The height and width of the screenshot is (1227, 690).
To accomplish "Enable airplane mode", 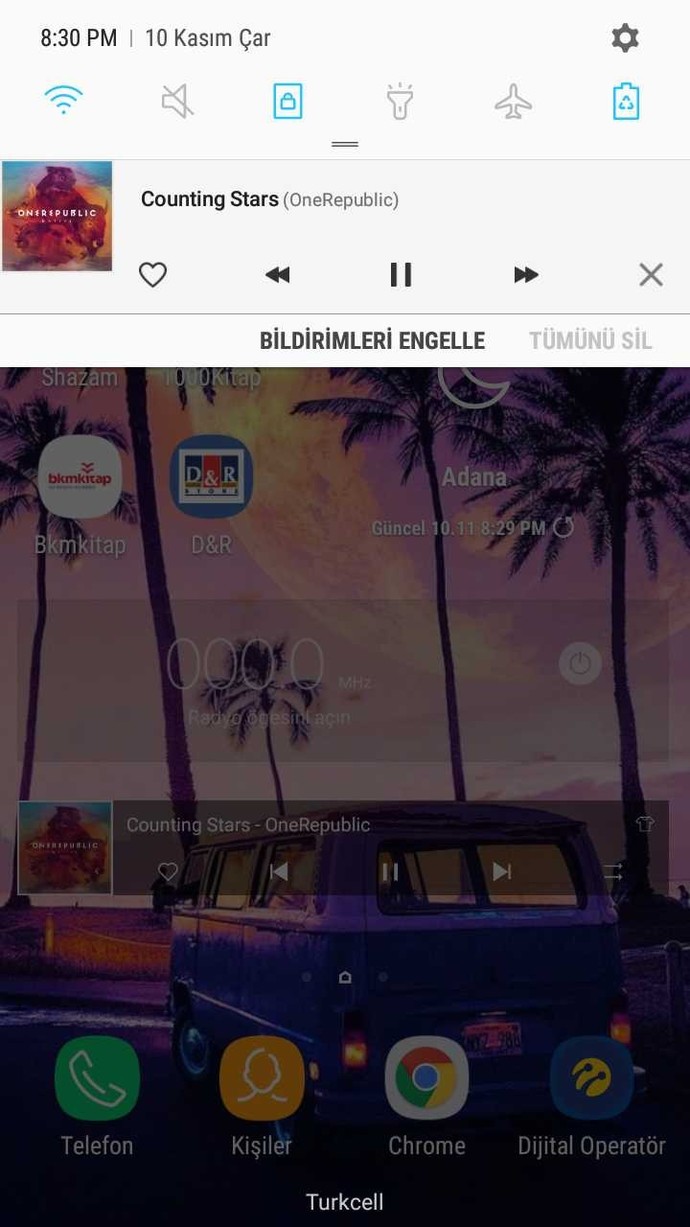I will click(x=513, y=101).
